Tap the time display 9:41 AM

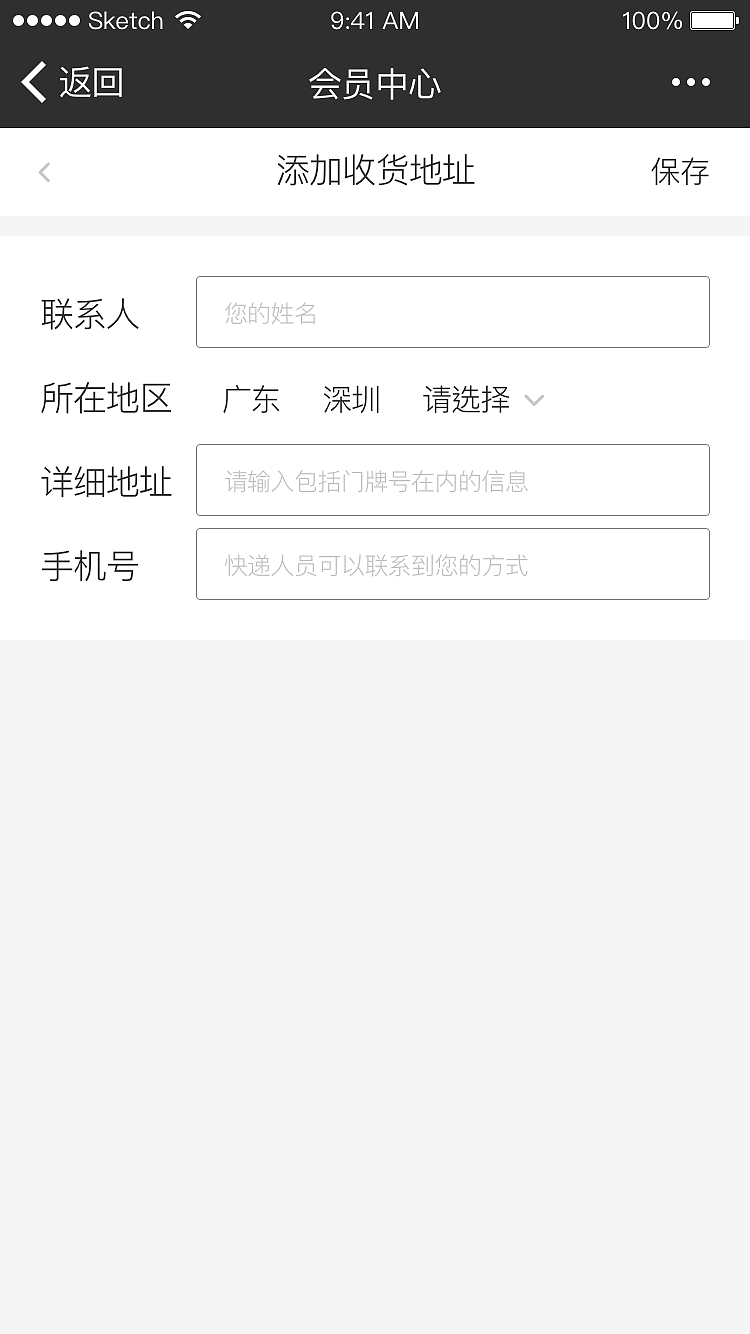[374, 19]
